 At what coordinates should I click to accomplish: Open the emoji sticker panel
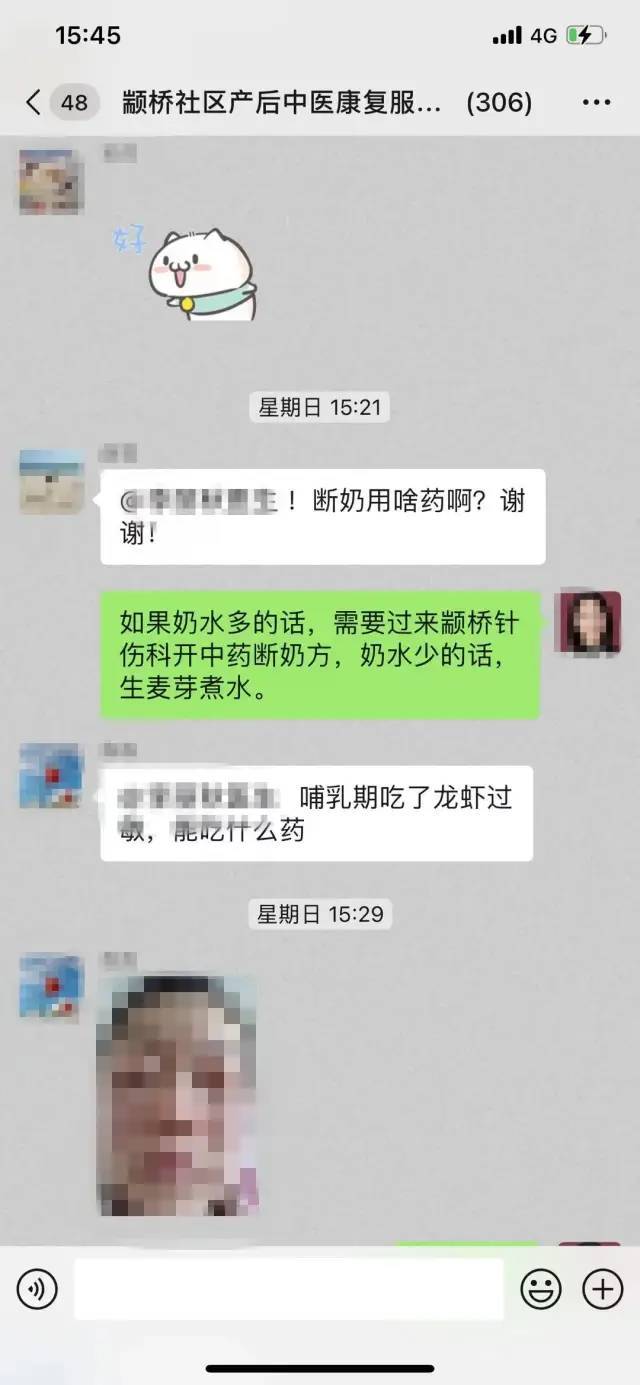[541, 1290]
